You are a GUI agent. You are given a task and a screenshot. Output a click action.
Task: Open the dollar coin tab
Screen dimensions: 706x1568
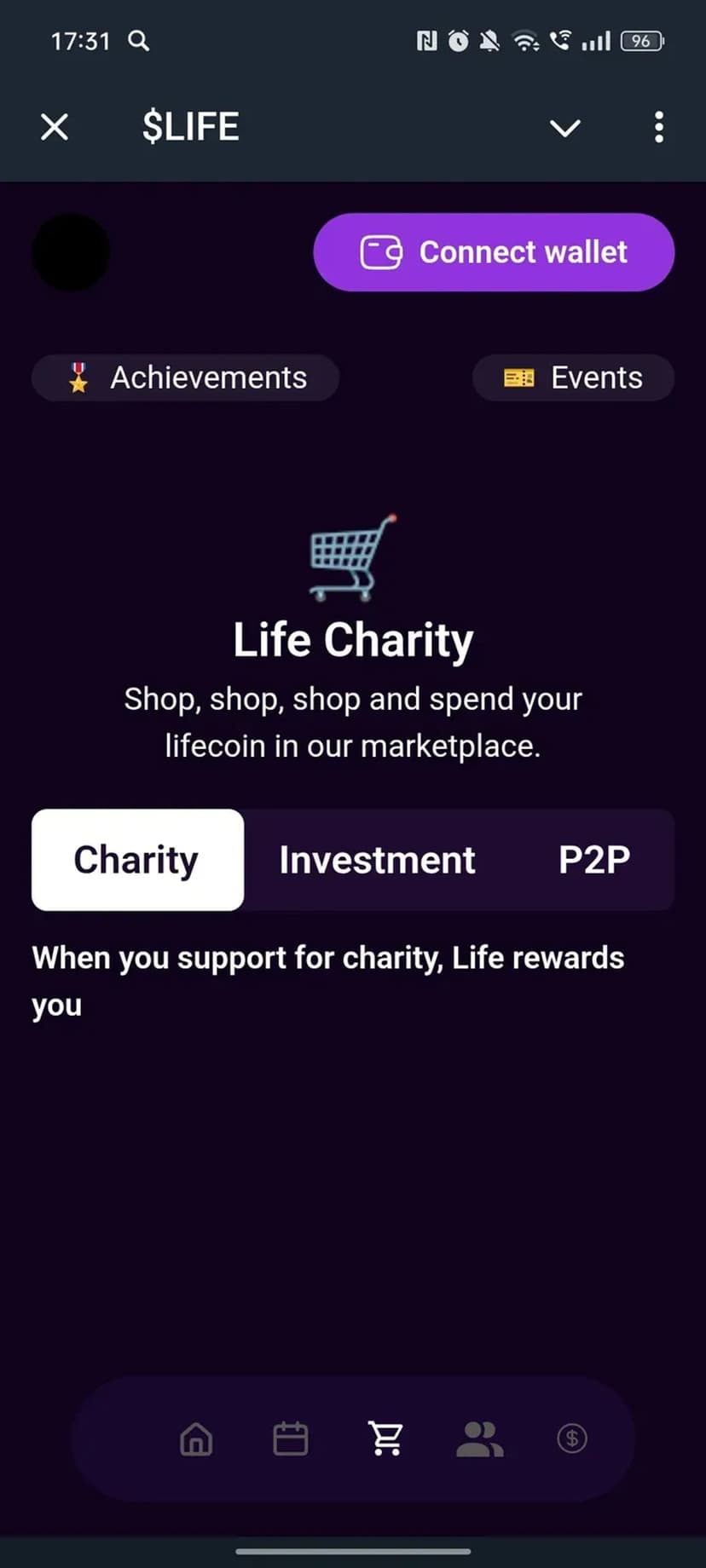coord(571,1439)
